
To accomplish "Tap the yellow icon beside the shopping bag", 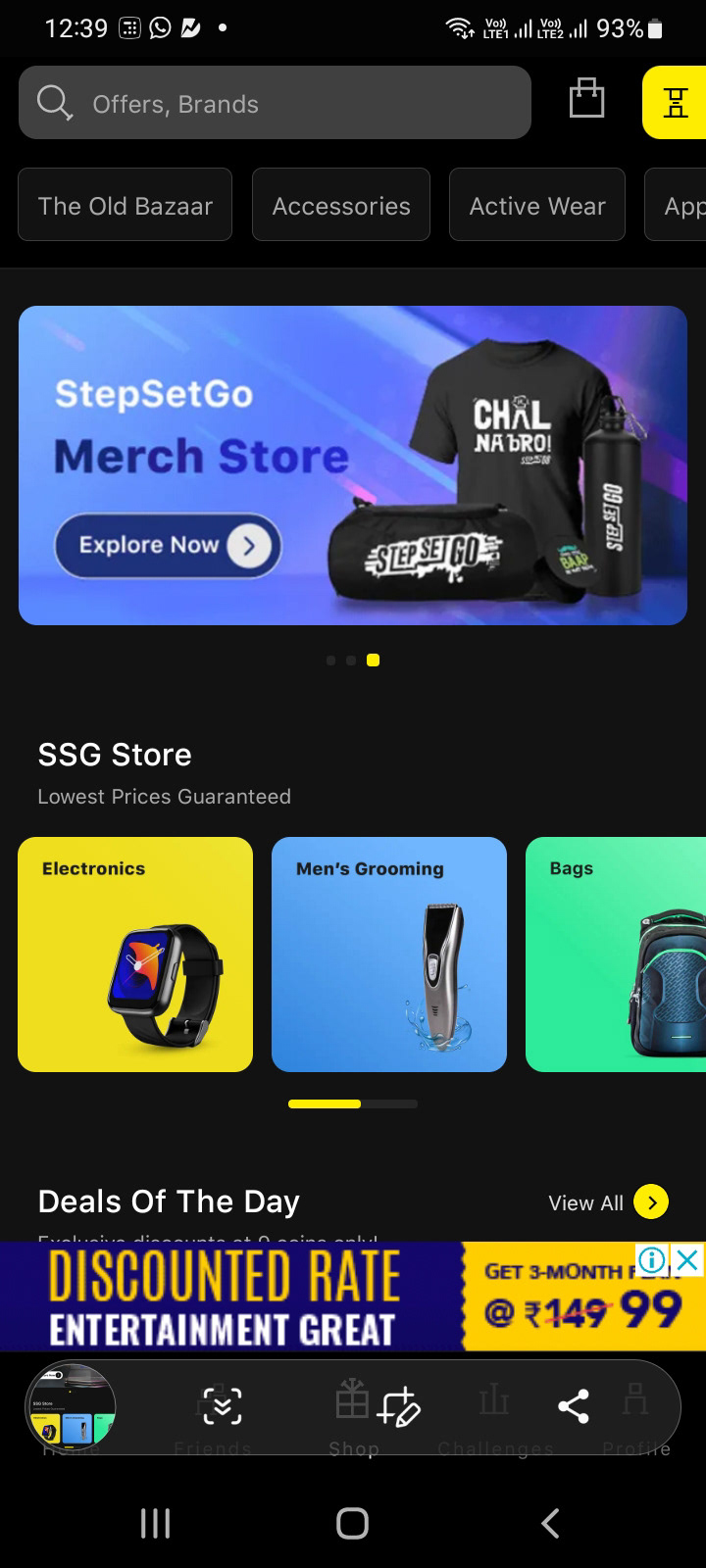I will [676, 102].
